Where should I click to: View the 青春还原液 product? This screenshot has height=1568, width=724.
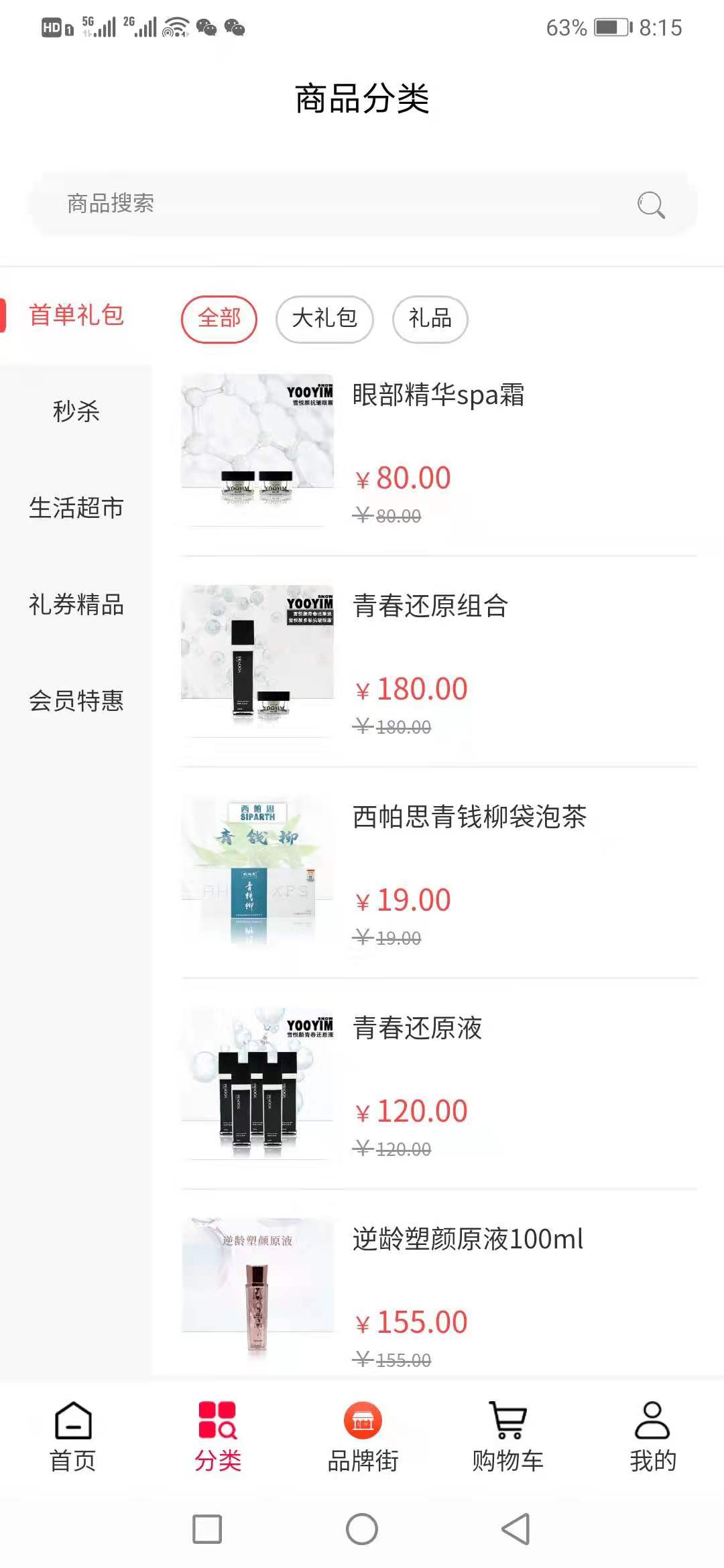coord(417,1029)
